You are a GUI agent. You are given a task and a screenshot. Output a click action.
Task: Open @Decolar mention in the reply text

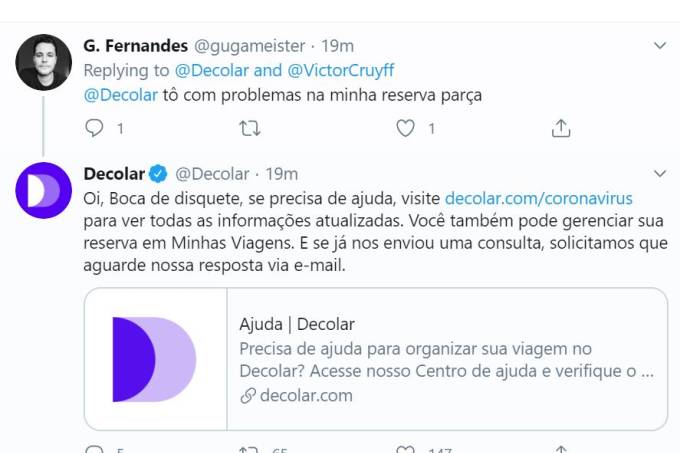(x=115, y=96)
